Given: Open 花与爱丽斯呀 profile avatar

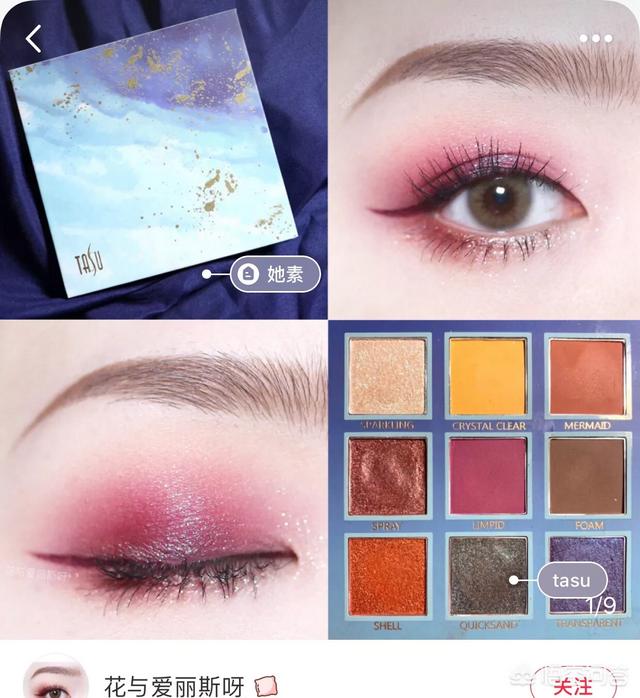Looking at the screenshot, I should pos(55,682).
